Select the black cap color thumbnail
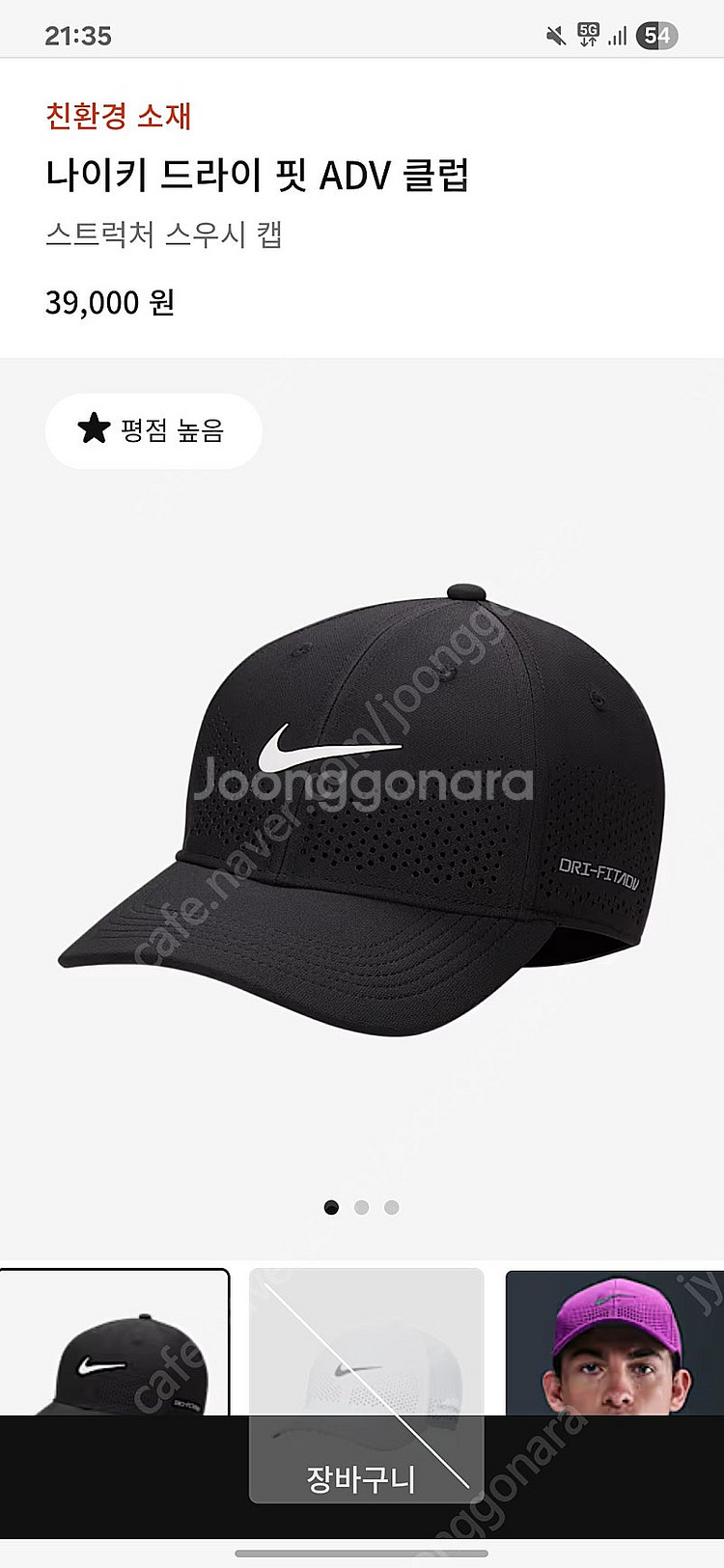The height and width of the screenshot is (1568, 724). pos(114,1343)
